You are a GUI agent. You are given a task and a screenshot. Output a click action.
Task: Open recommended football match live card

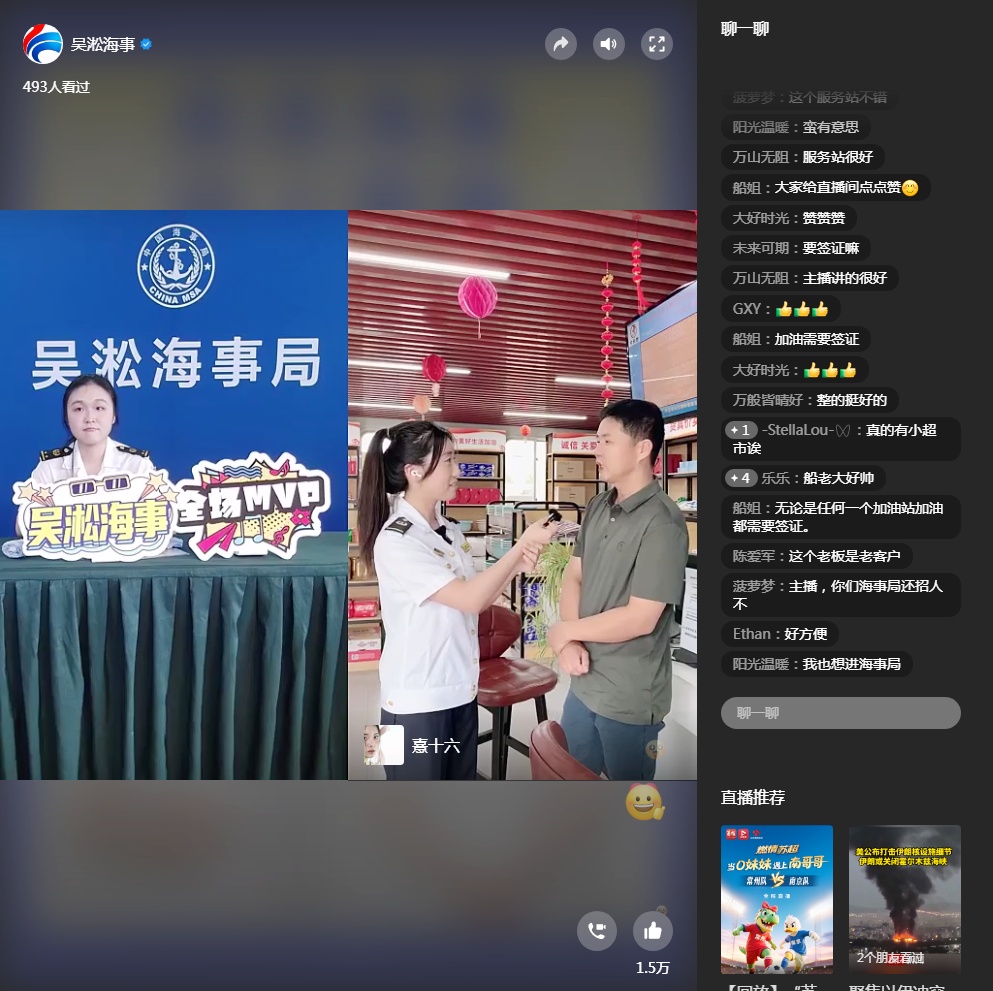777,898
